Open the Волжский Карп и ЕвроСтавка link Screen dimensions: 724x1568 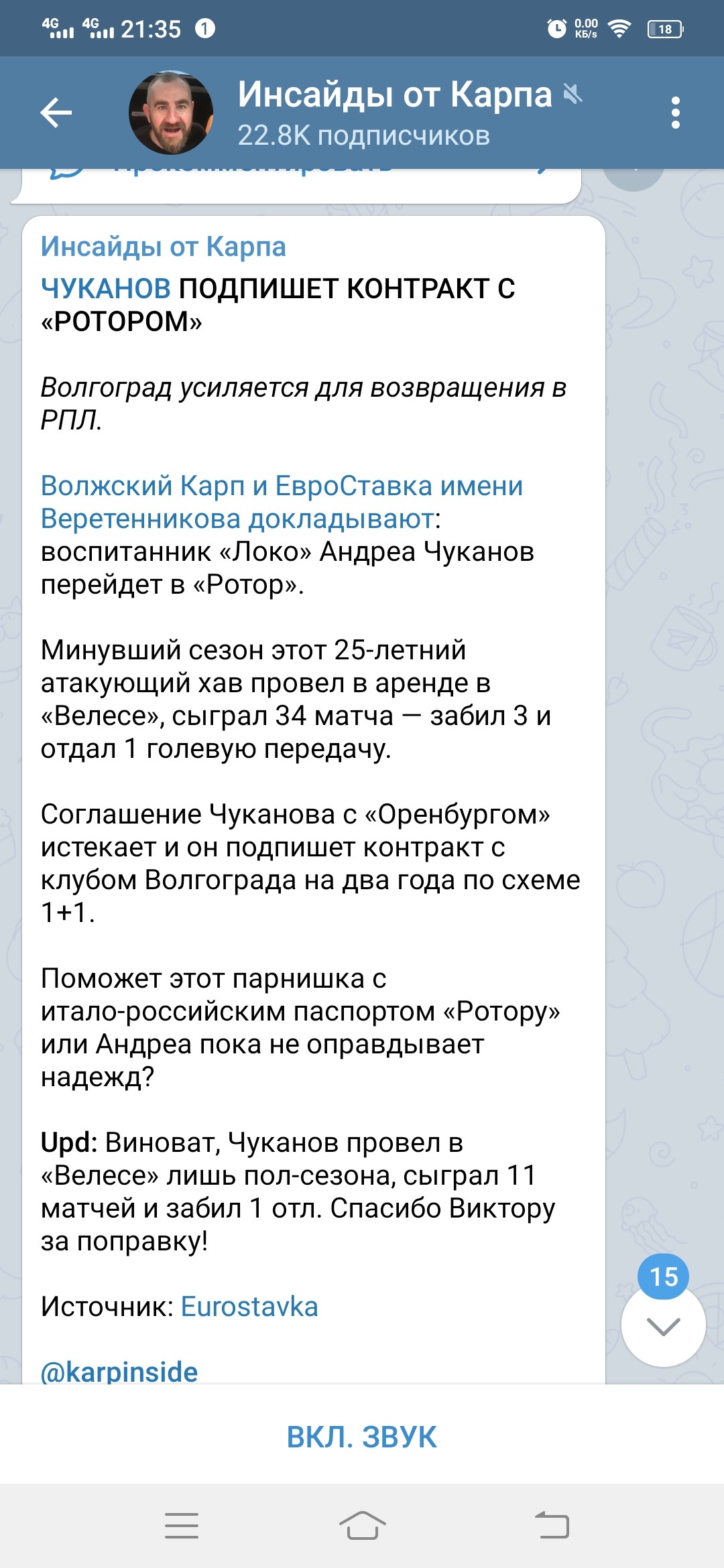coord(282,486)
